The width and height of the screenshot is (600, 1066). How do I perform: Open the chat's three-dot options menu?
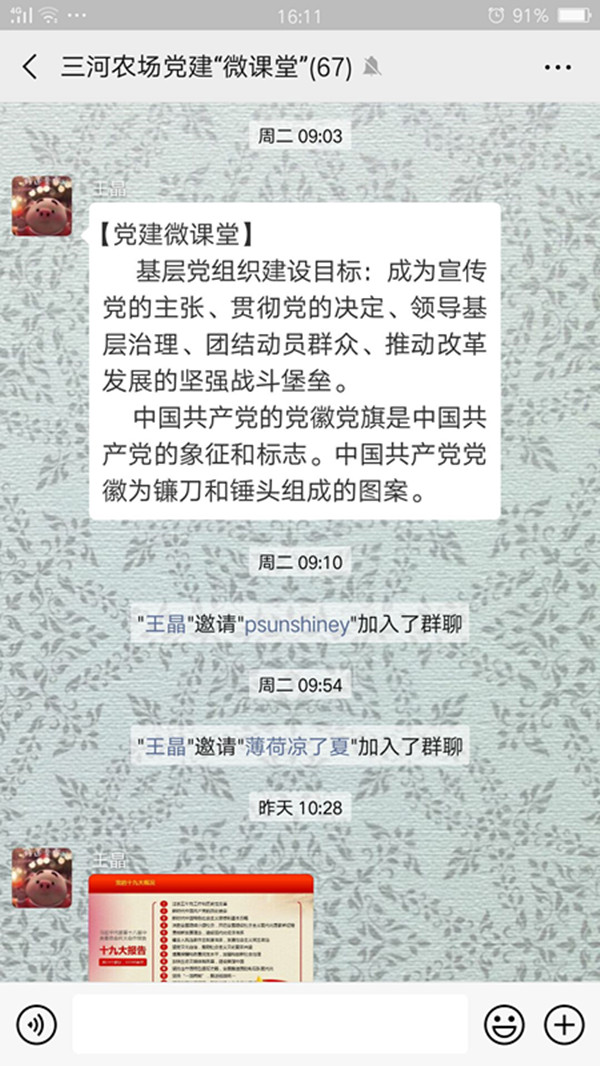coord(557,67)
